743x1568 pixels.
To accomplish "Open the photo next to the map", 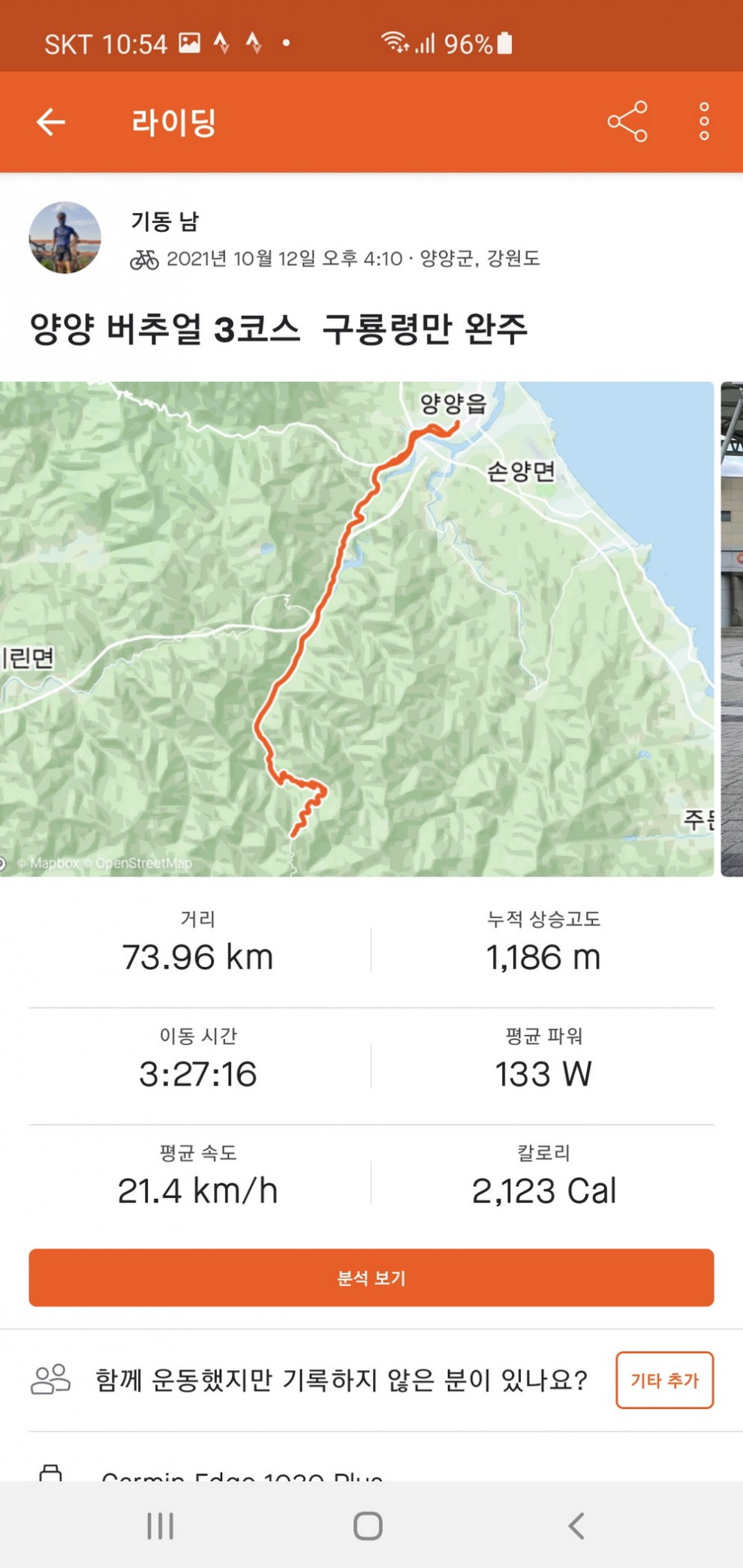I will (x=732, y=629).
